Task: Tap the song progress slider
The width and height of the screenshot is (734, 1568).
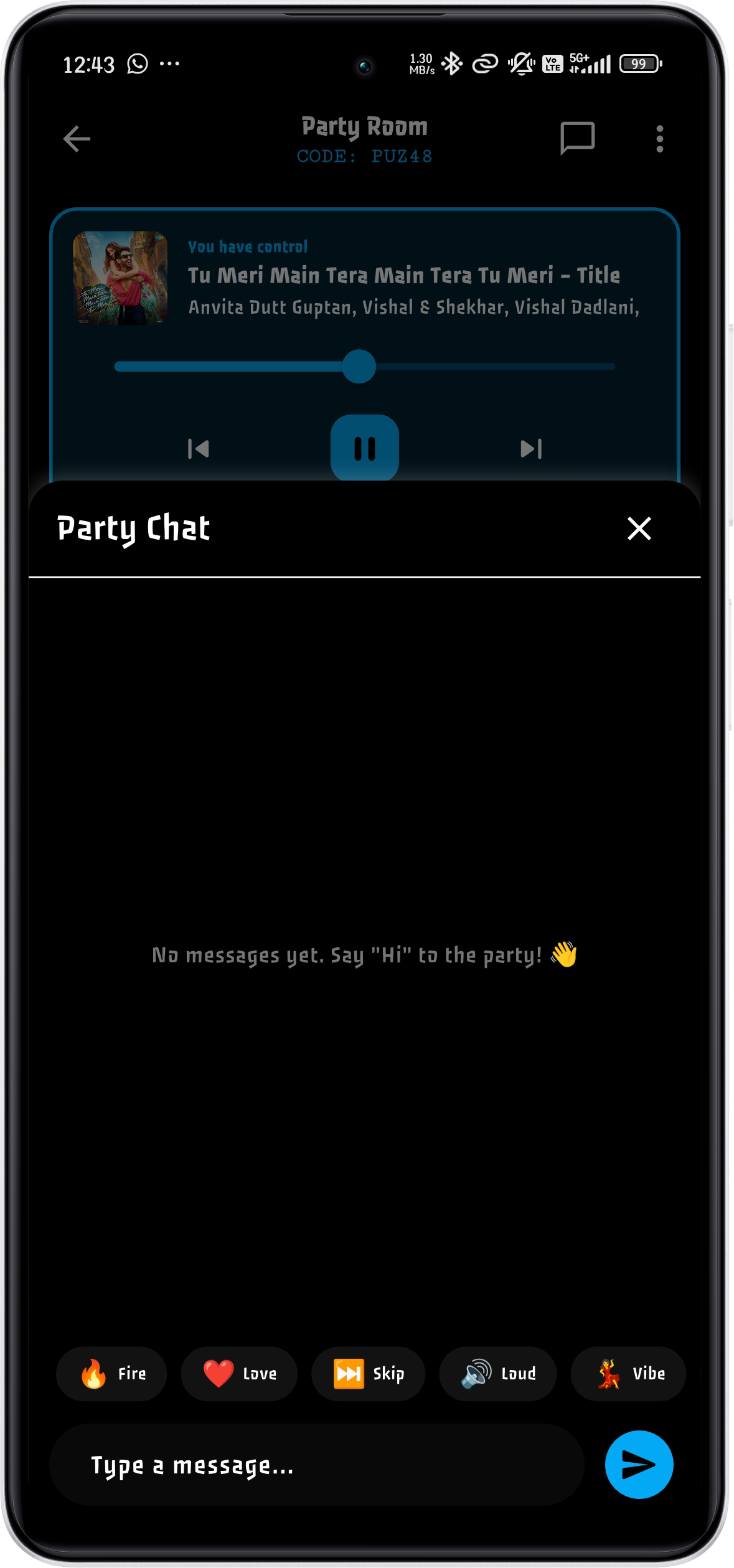Action: tap(359, 367)
